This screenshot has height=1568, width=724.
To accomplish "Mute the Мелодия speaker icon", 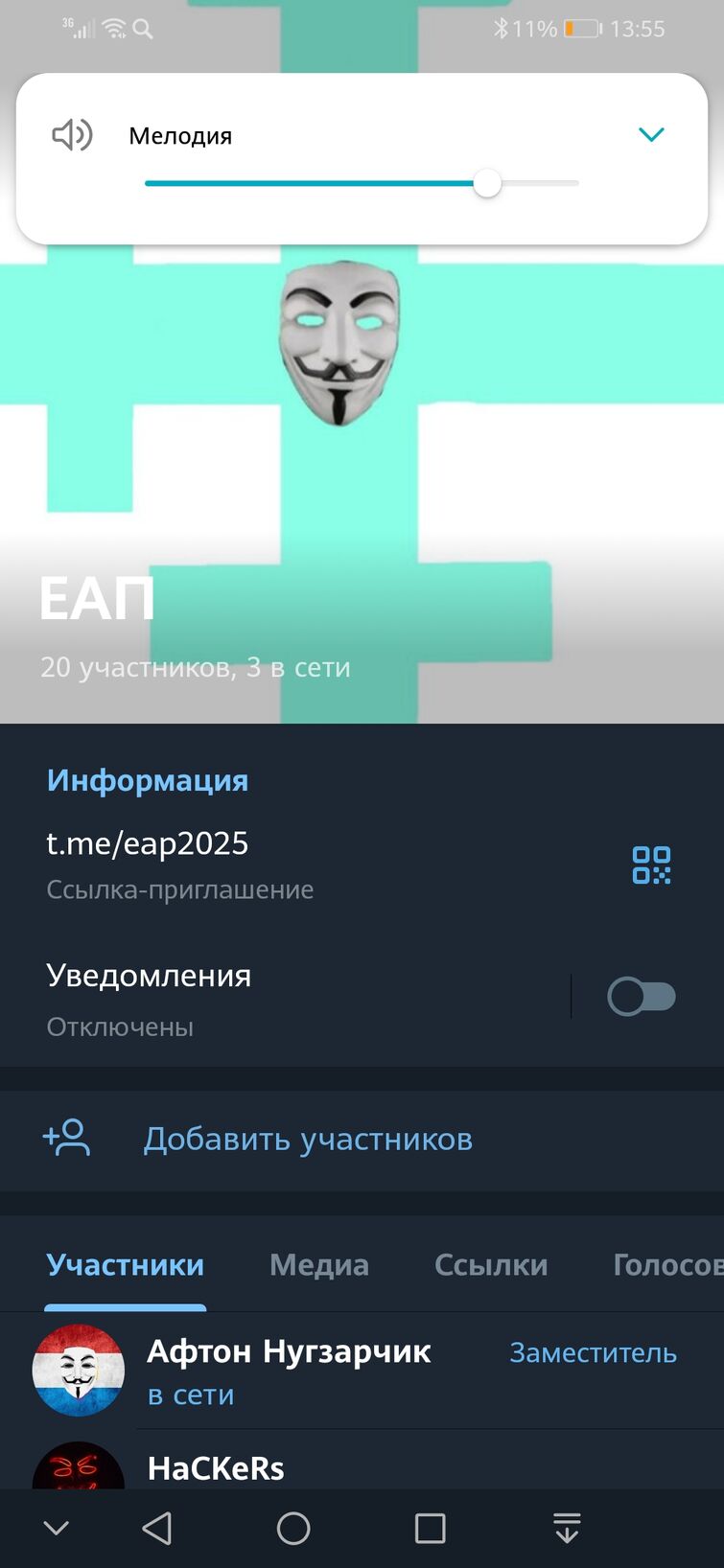I will click(72, 135).
